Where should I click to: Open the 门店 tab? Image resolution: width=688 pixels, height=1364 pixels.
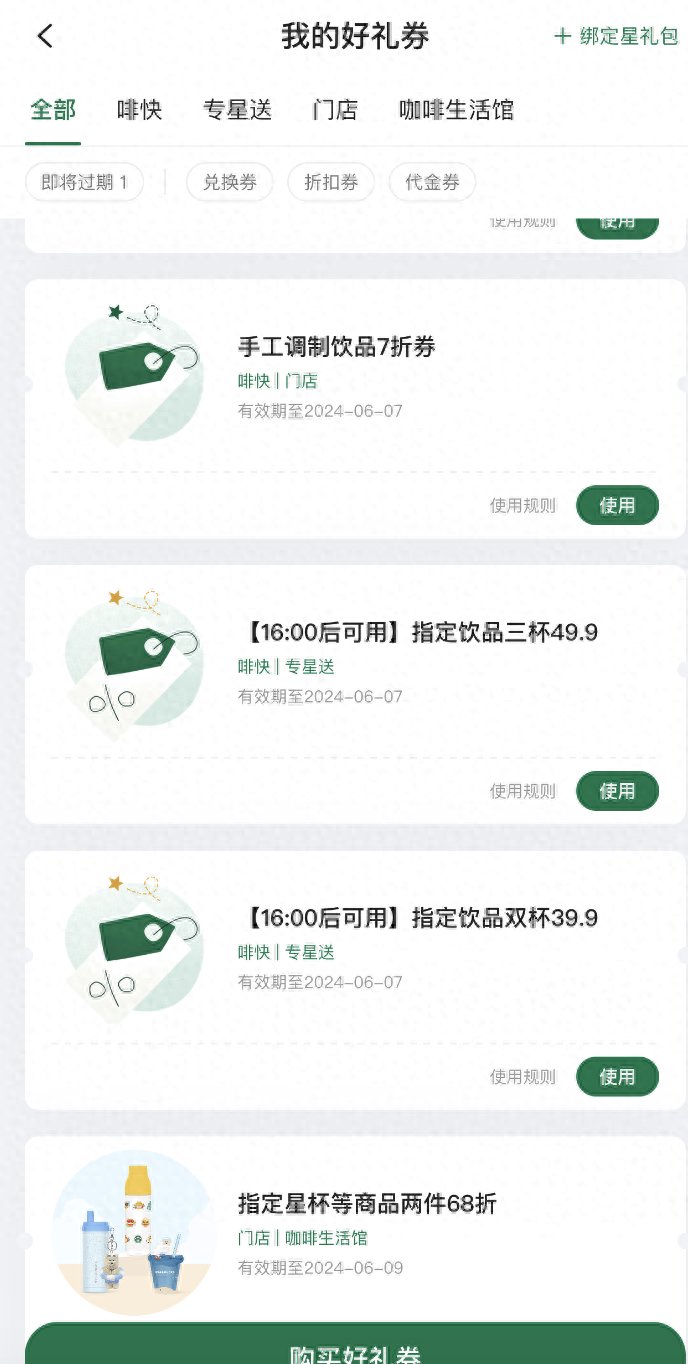pyautogui.click(x=335, y=110)
